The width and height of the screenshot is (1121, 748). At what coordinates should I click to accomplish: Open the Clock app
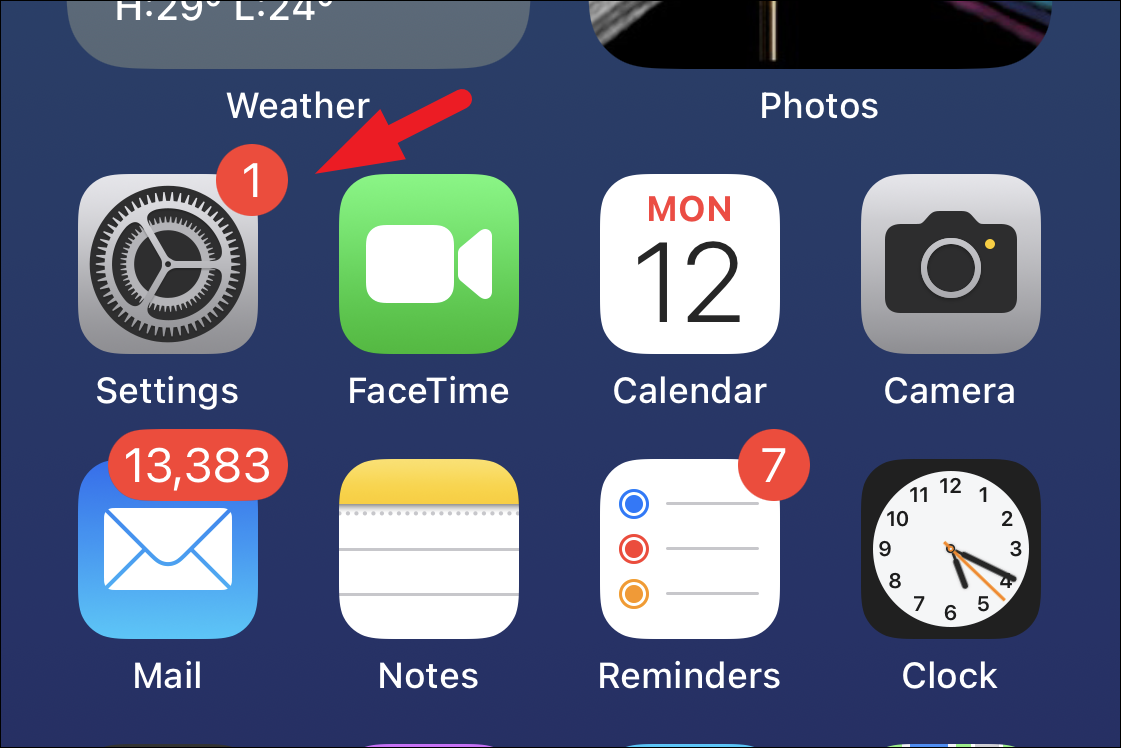pyautogui.click(x=950, y=549)
